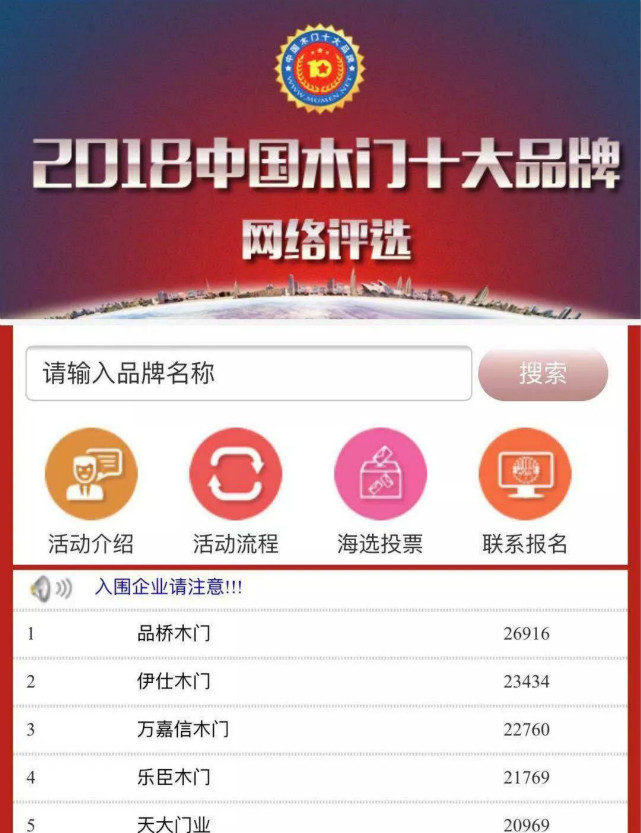Viewport: 641px width, 833px height.
Task: Open the 万嘉信木门 entry
Action: [183, 730]
